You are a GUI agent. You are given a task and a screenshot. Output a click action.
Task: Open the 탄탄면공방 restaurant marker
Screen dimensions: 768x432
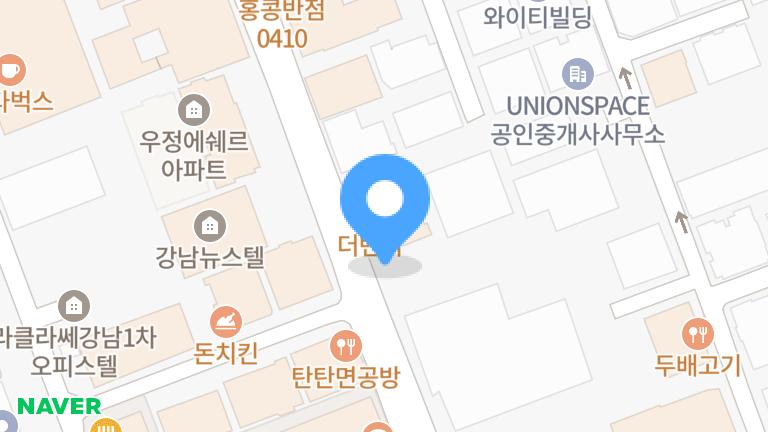(346, 346)
